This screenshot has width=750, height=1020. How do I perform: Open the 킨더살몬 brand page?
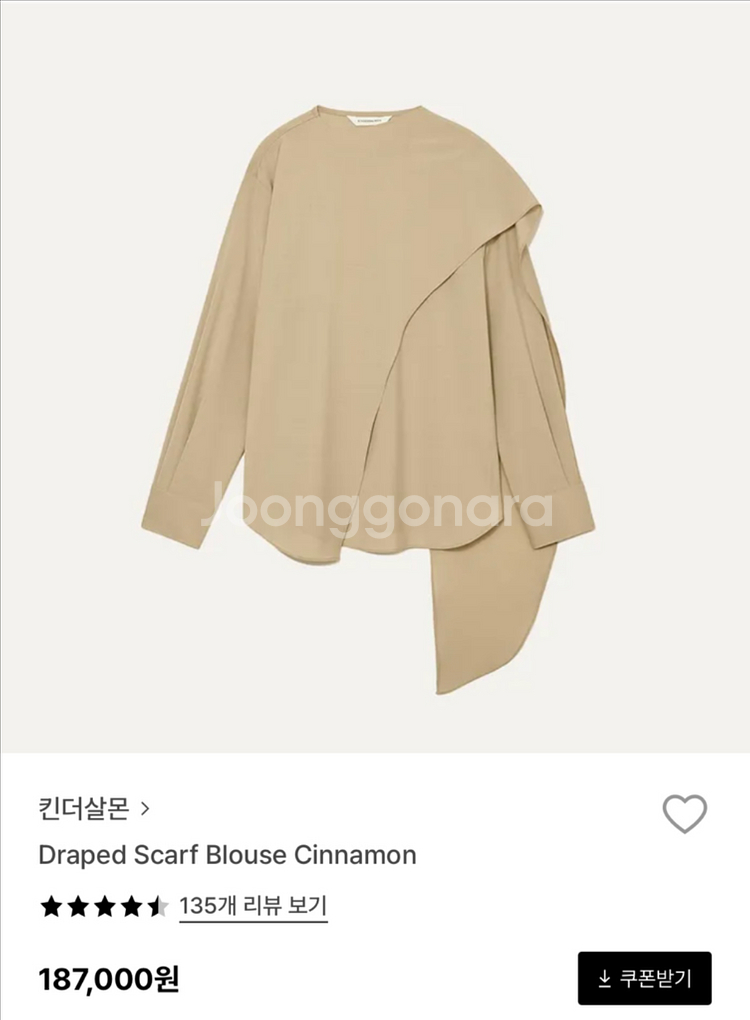pyautogui.click(x=93, y=808)
